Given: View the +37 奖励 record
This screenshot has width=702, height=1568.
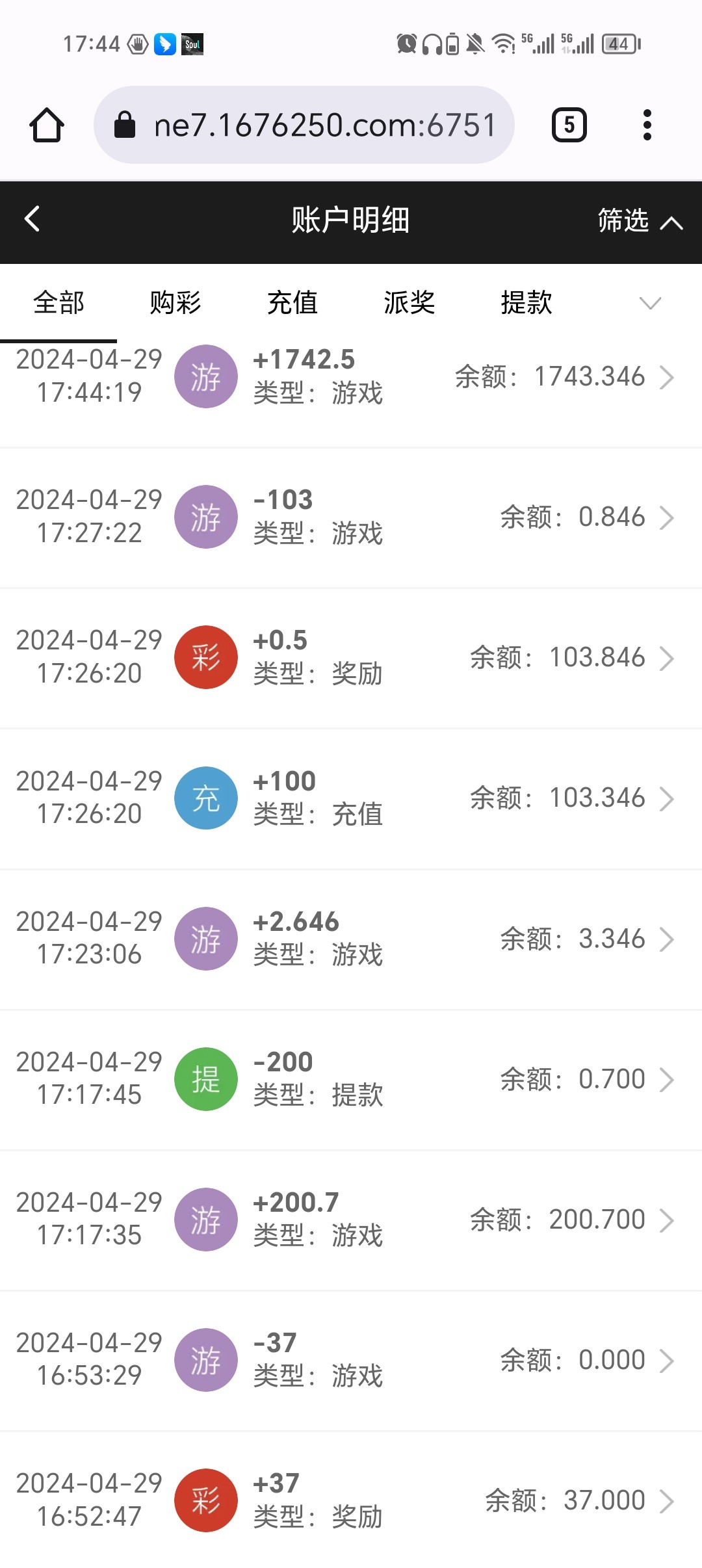Looking at the screenshot, I should pyautogui.click(x=351, y=1500).
